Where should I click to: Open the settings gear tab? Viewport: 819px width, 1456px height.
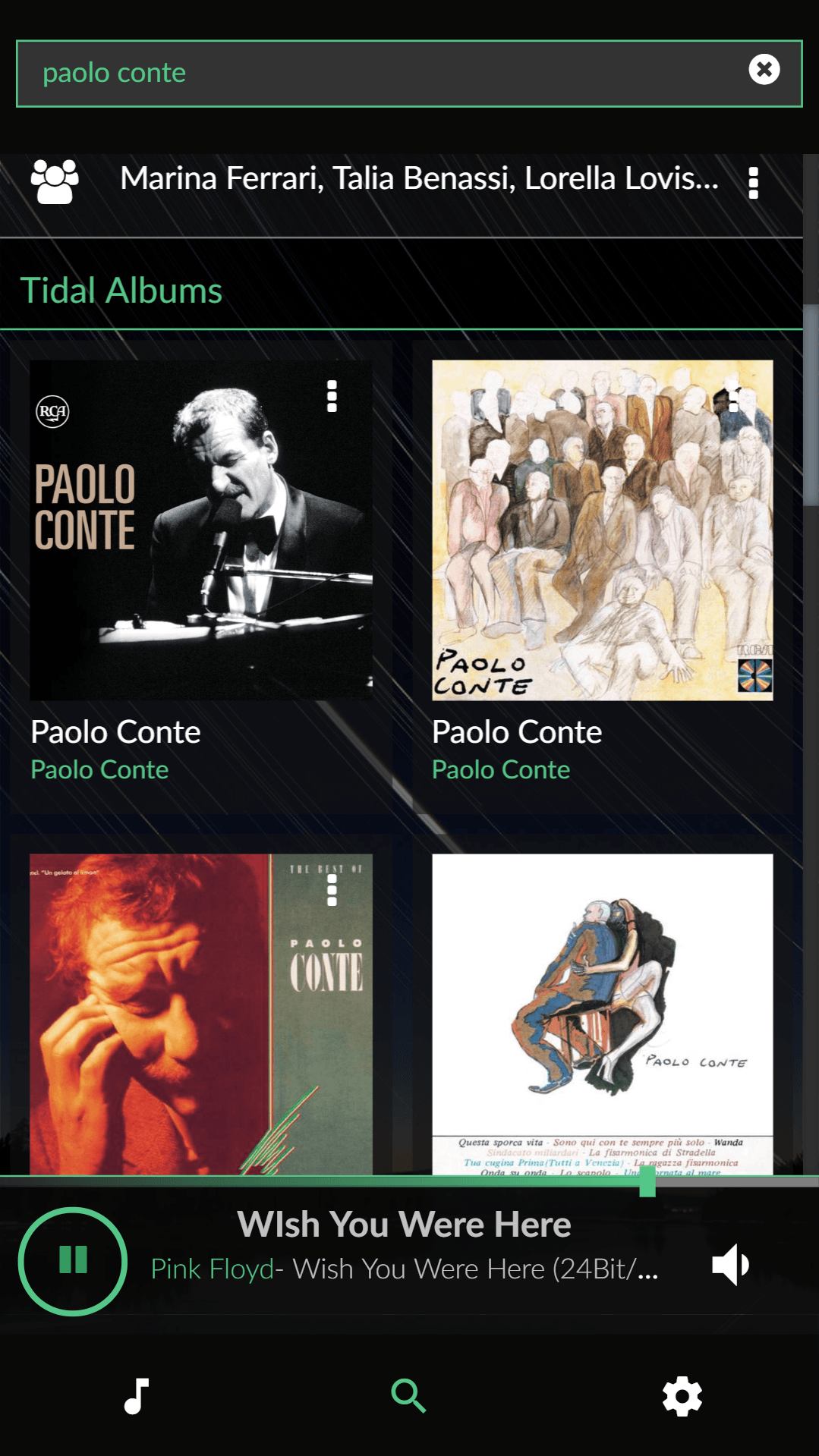(682, 1396)
